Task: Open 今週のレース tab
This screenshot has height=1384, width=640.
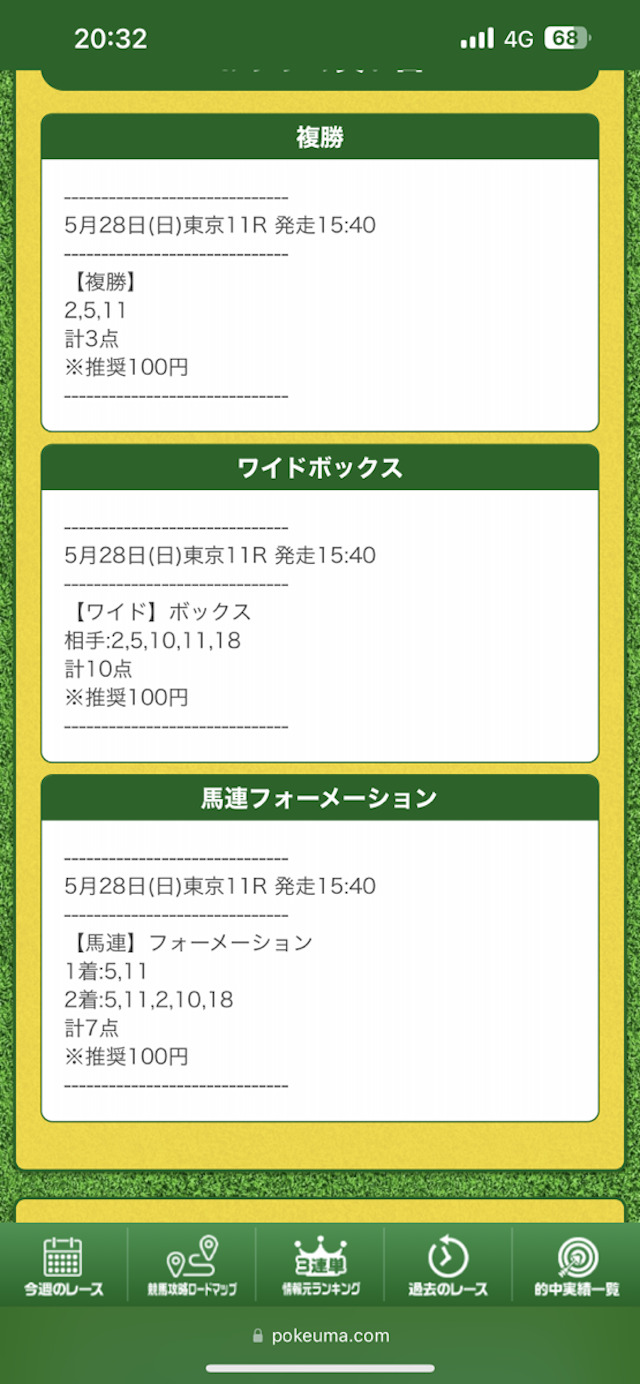Action: pos(64,1265)
